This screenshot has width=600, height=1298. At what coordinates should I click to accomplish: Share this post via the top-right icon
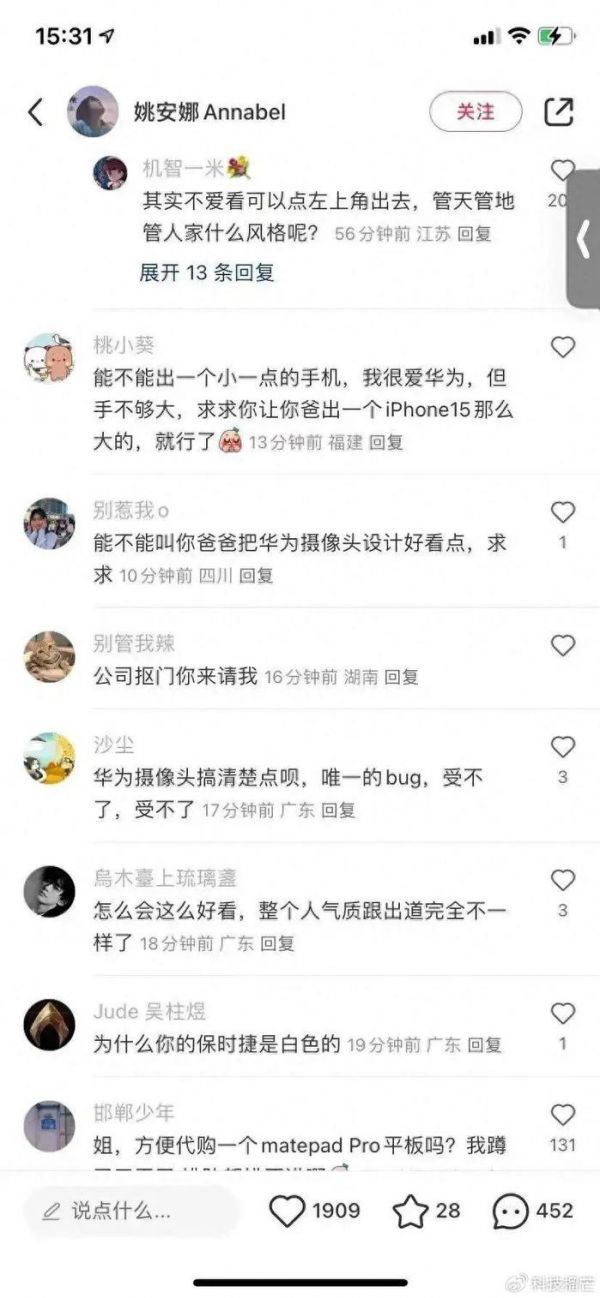[x=558, y=112]
